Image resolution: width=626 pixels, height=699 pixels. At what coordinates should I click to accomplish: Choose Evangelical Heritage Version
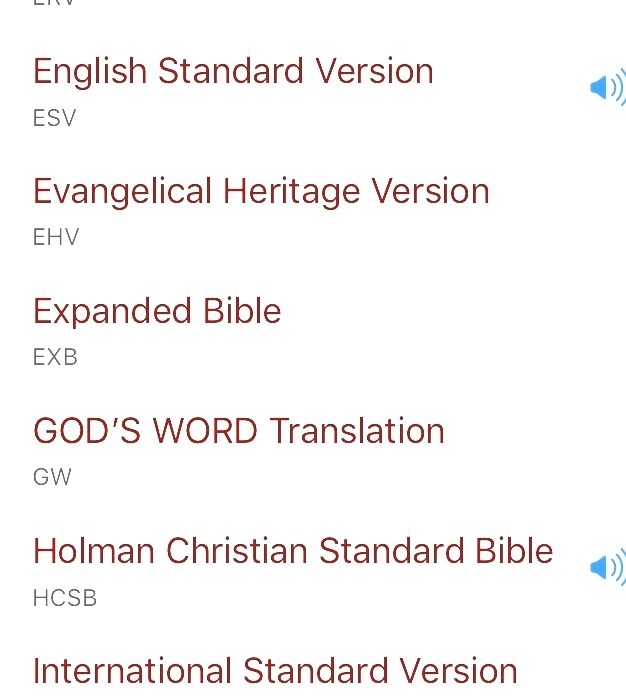click(x=261, y=192)
